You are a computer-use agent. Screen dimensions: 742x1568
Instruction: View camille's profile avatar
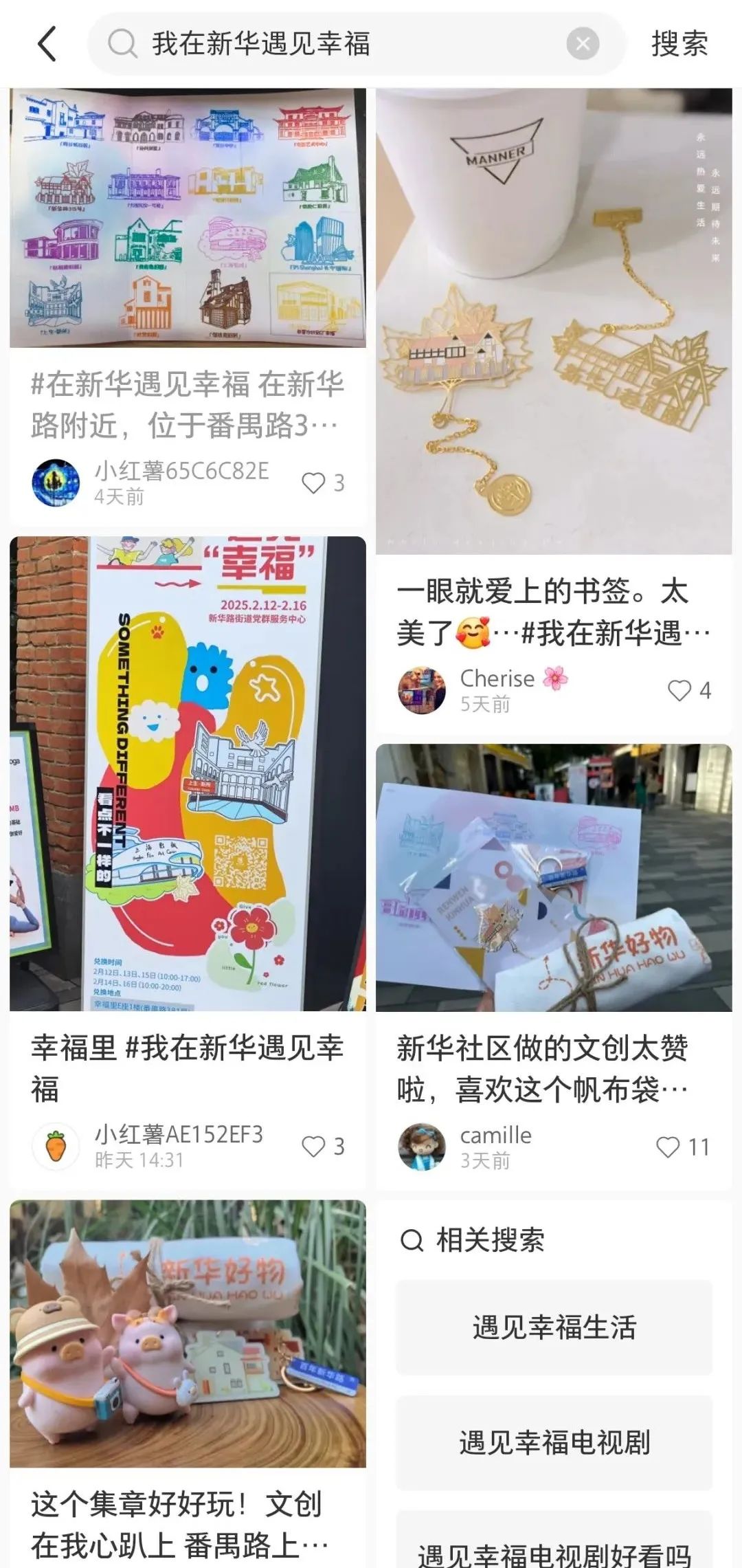422,1147
